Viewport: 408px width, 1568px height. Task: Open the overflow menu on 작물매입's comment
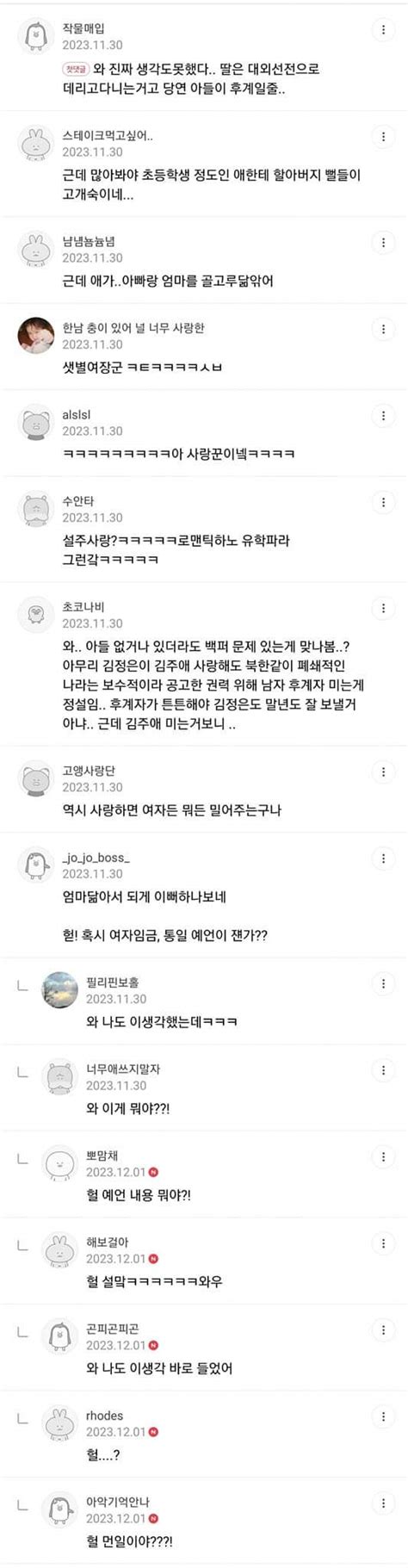[383, 30]
